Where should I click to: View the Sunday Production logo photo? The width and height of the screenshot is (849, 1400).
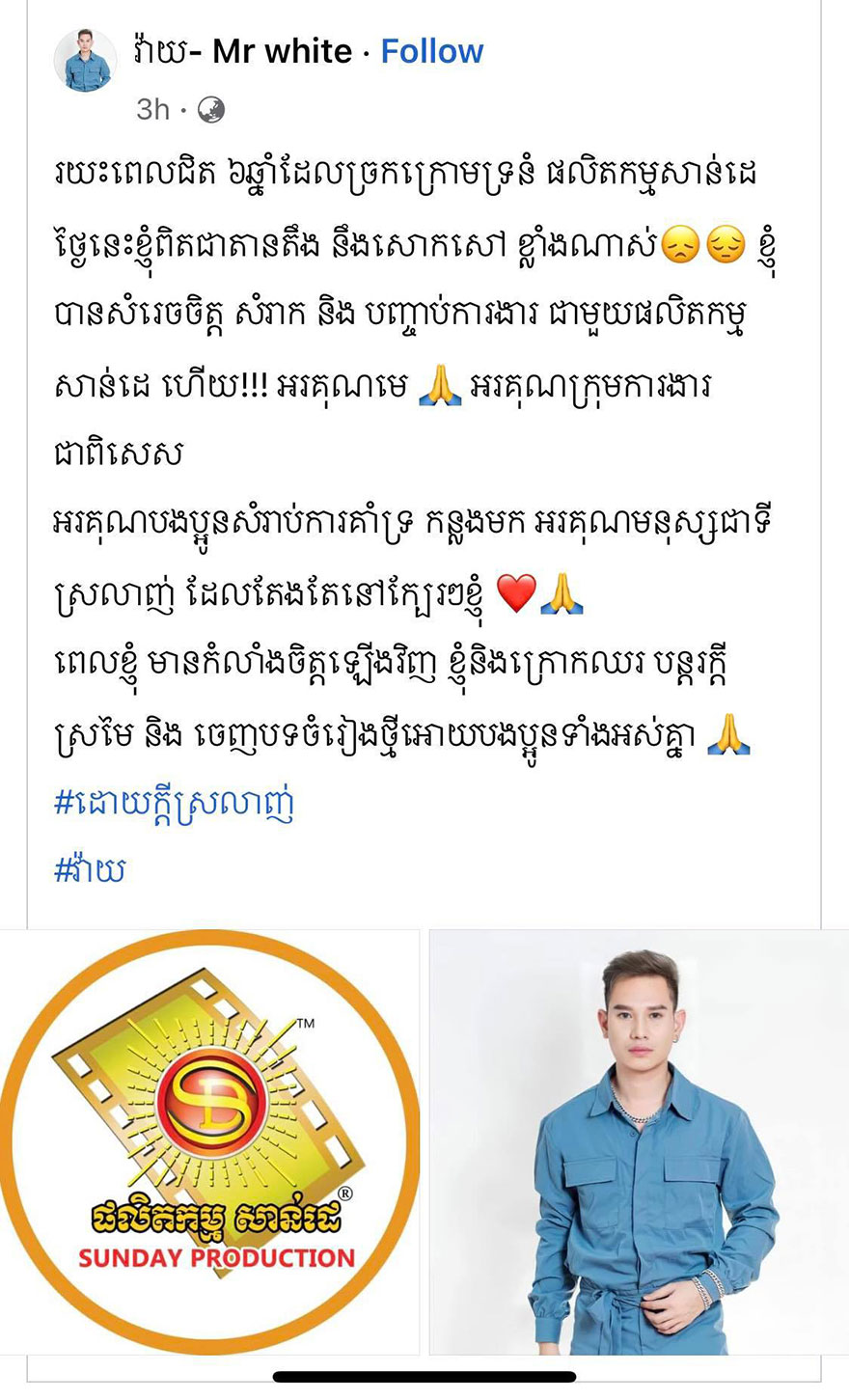[x=209, y=1141]
